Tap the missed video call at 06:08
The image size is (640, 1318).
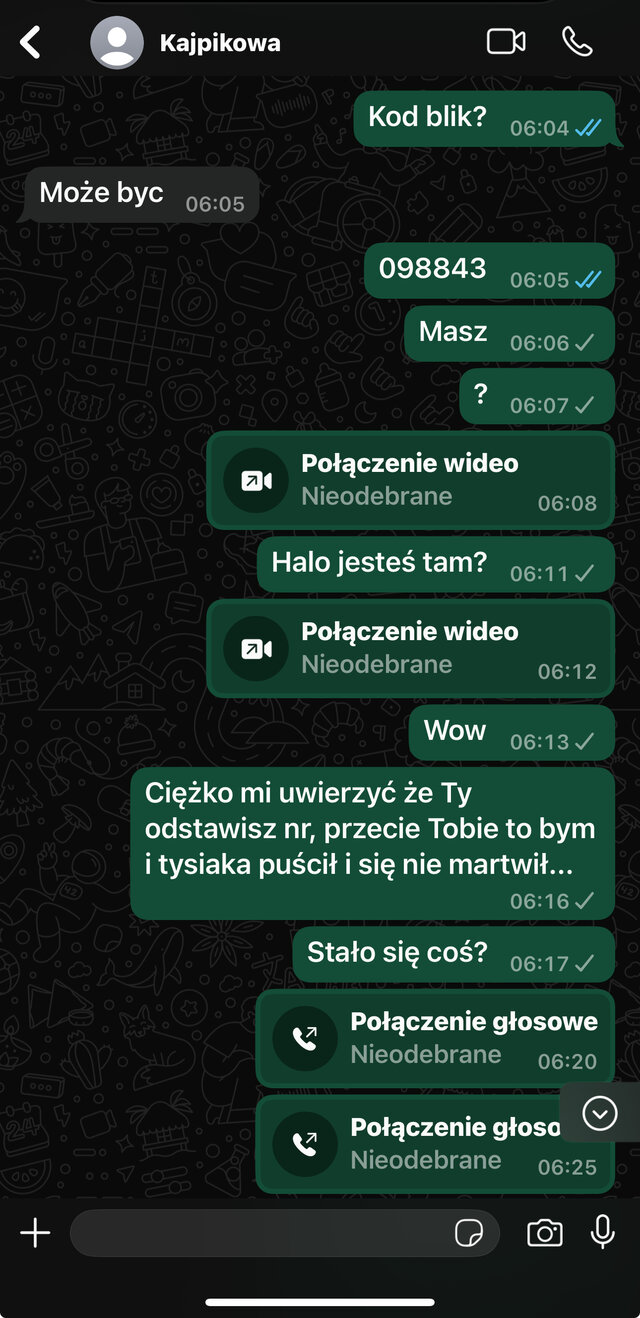(410, 480)
